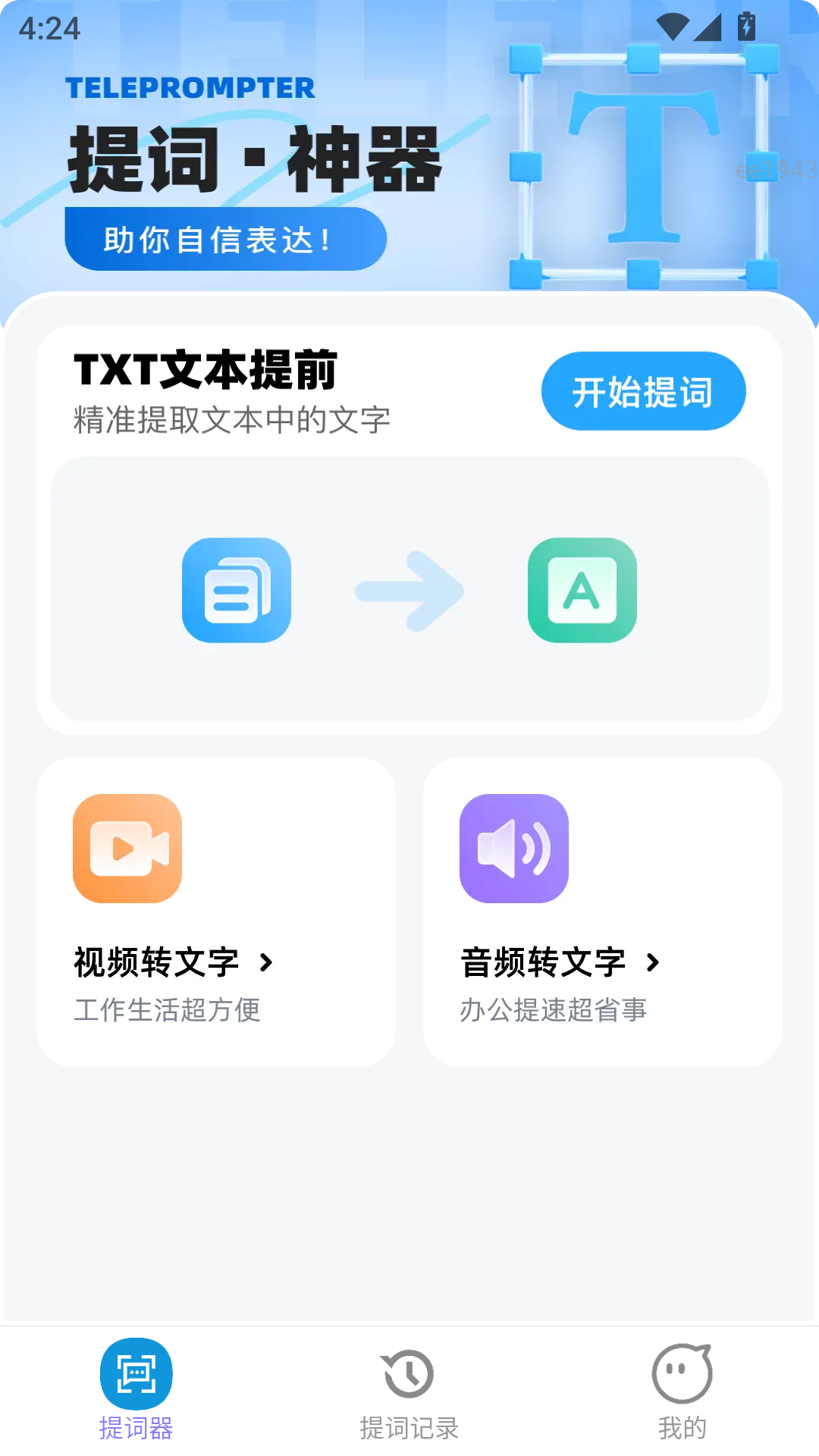Click the orange video camera icon
The image size is (819, 1456).
point(127,848)
